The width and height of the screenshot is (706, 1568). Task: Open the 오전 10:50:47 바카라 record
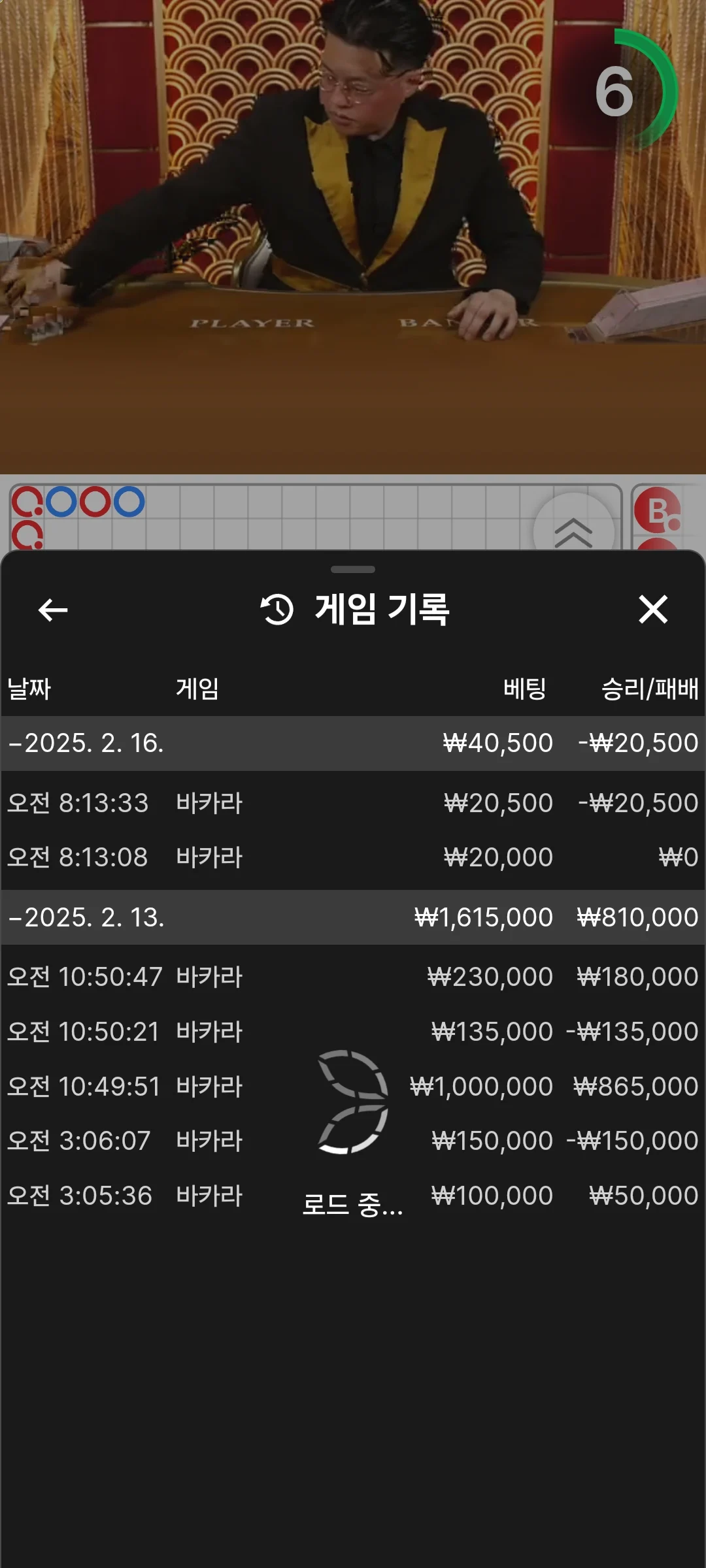coord(353,977)
